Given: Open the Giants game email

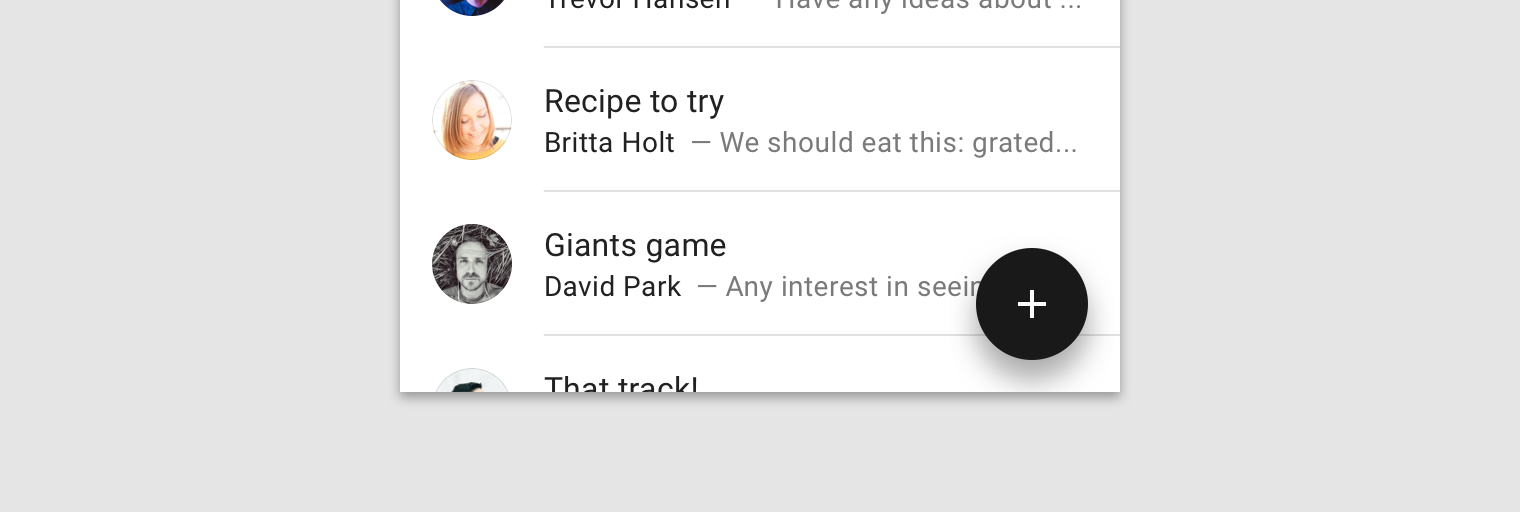Looking at the screenshot, I should (x=720, y=264).
